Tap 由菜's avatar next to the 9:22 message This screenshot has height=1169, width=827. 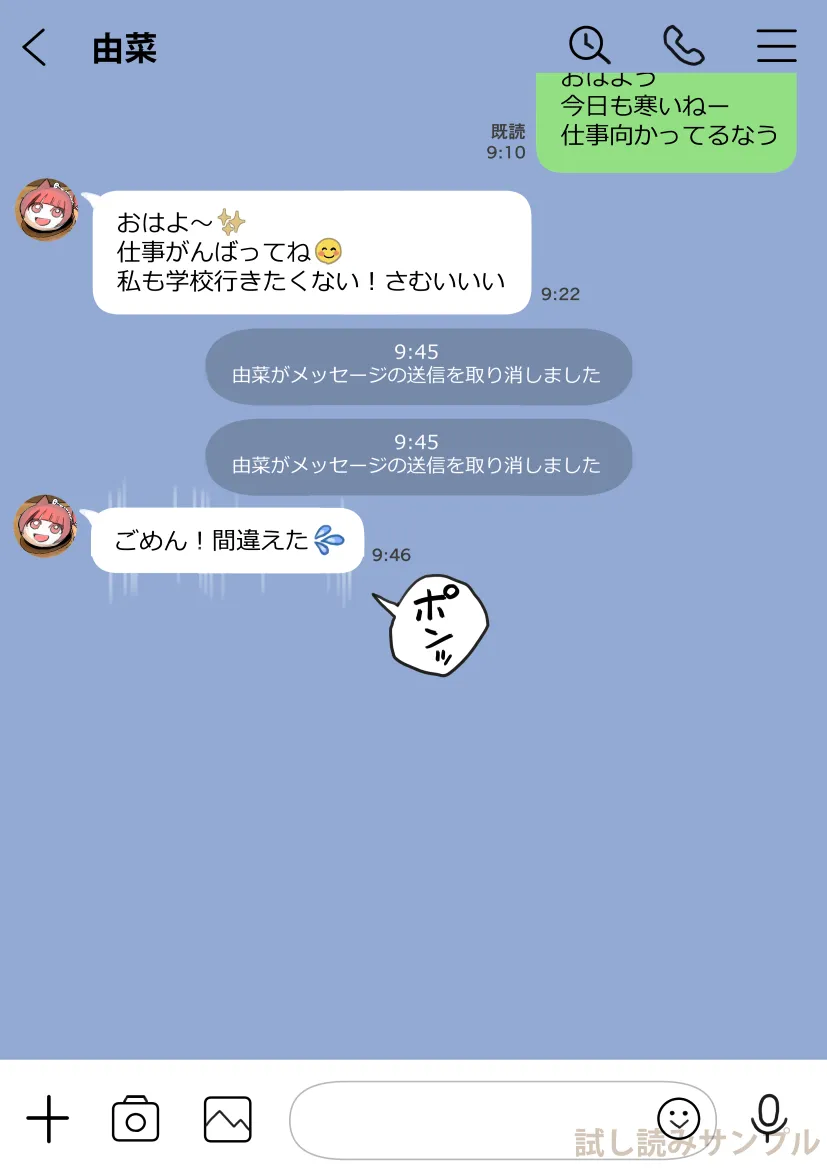coord(47,212)
